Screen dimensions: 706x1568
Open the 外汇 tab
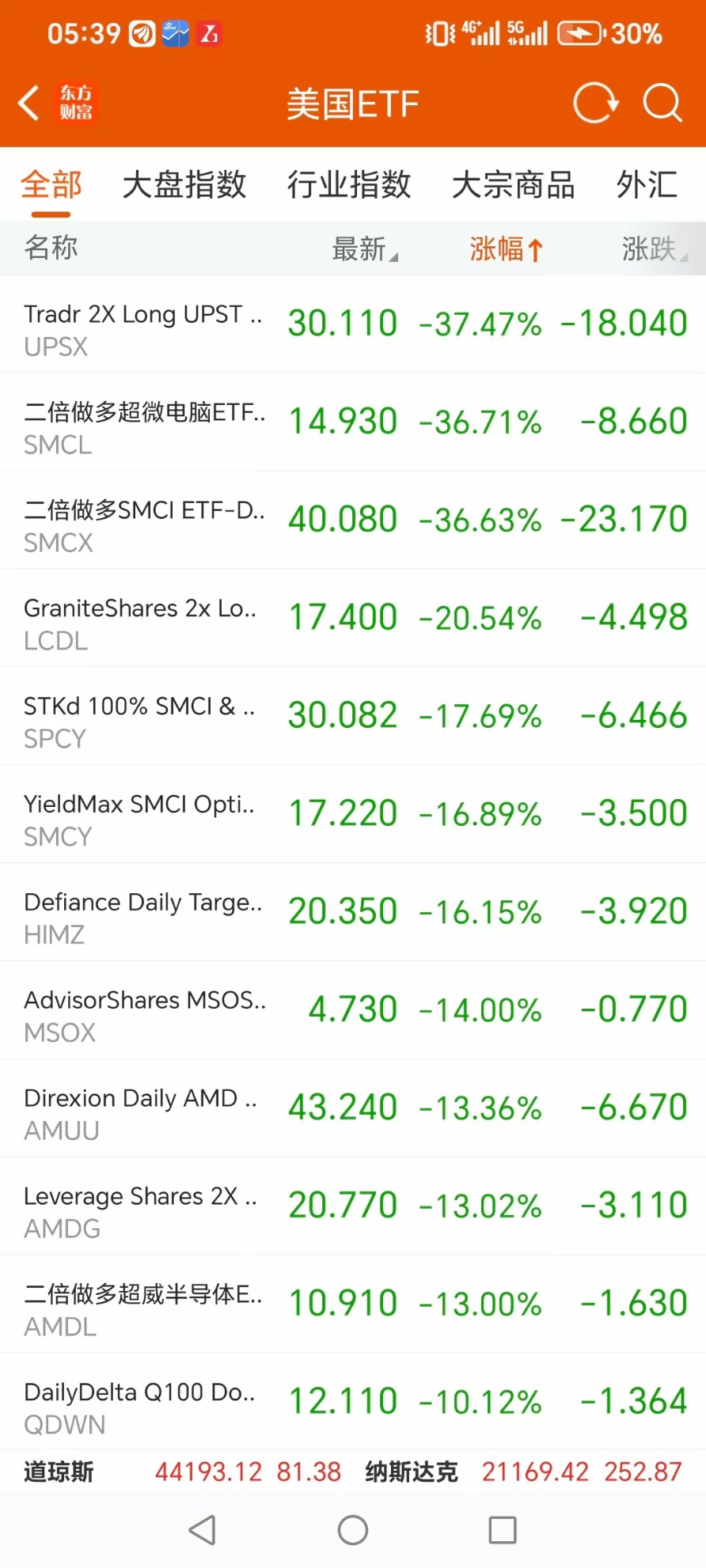pyautogui.click(x=647, y=185)
